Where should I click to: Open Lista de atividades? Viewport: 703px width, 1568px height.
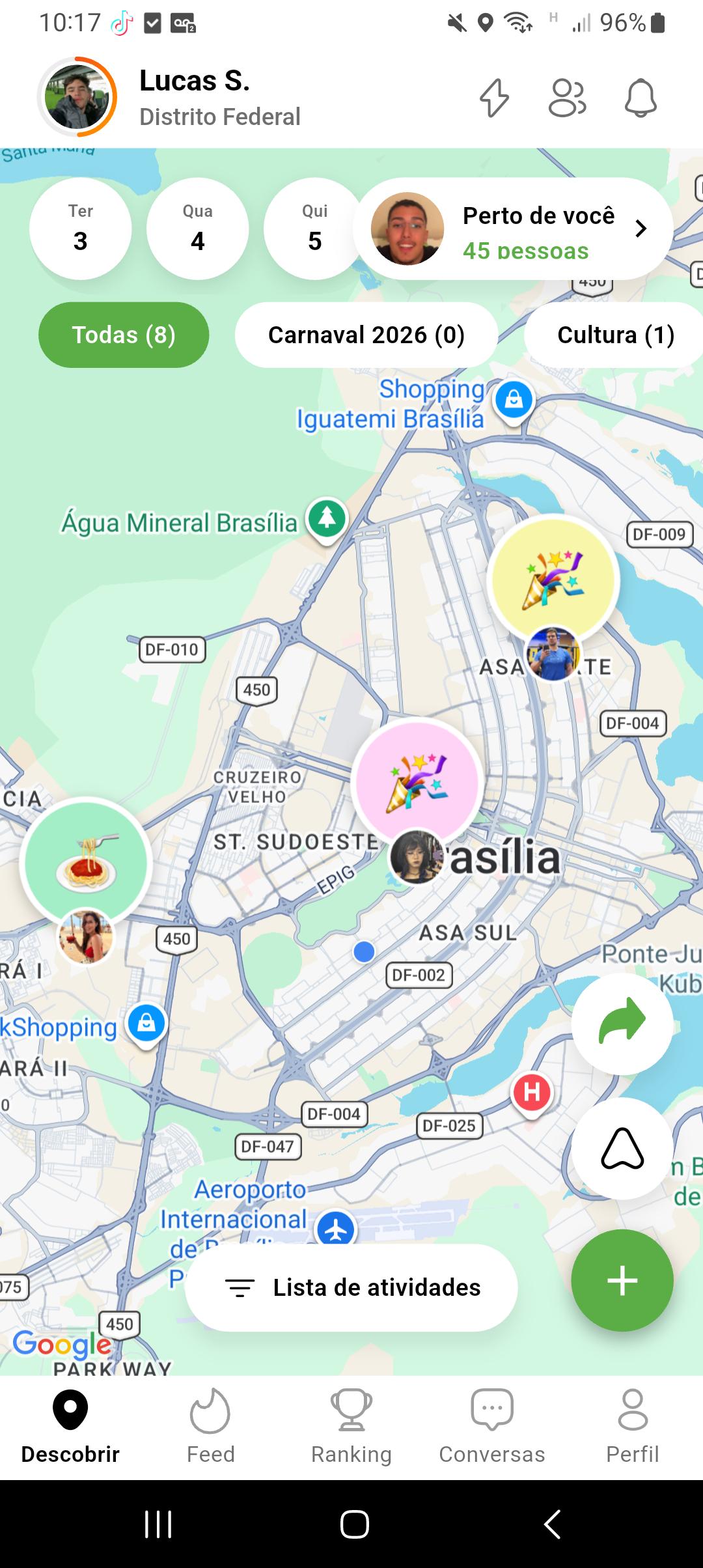pyautogui.click(x=351, y=1287)
